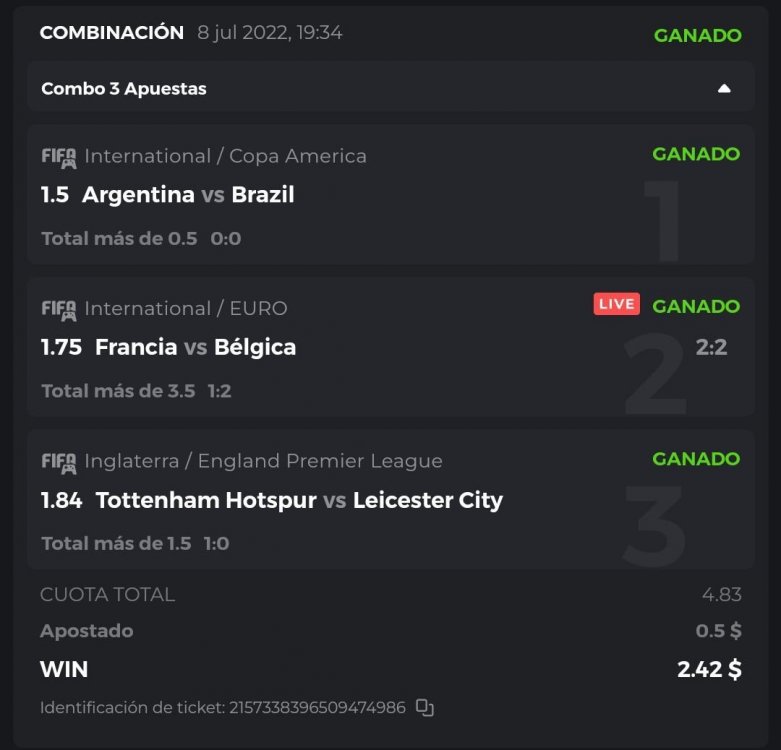Open the Tottenham Hotspur vs Leicester City bet
This screenshot has width=781, height=750.
click(299, 500)
